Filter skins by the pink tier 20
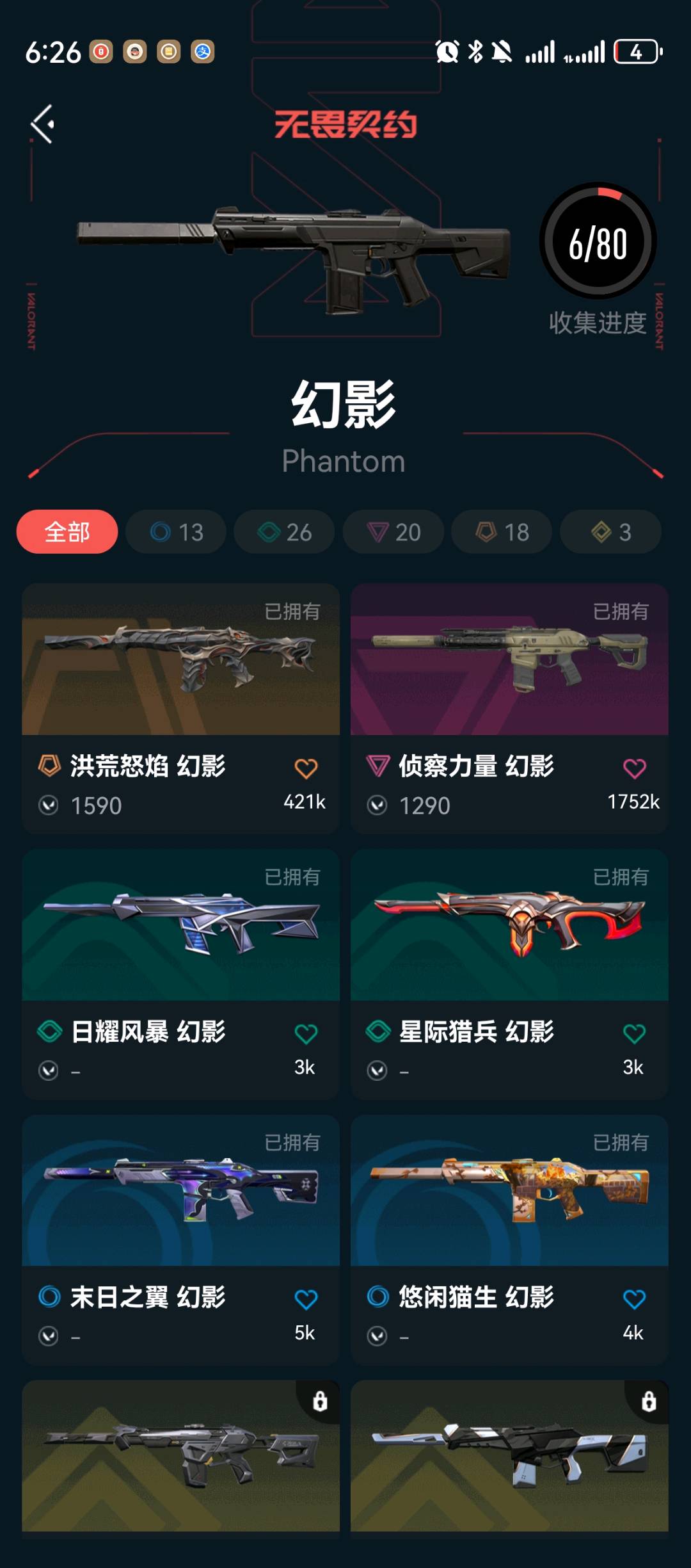The height and width of the screenshot is (1568, 691). tap(393, 532)
